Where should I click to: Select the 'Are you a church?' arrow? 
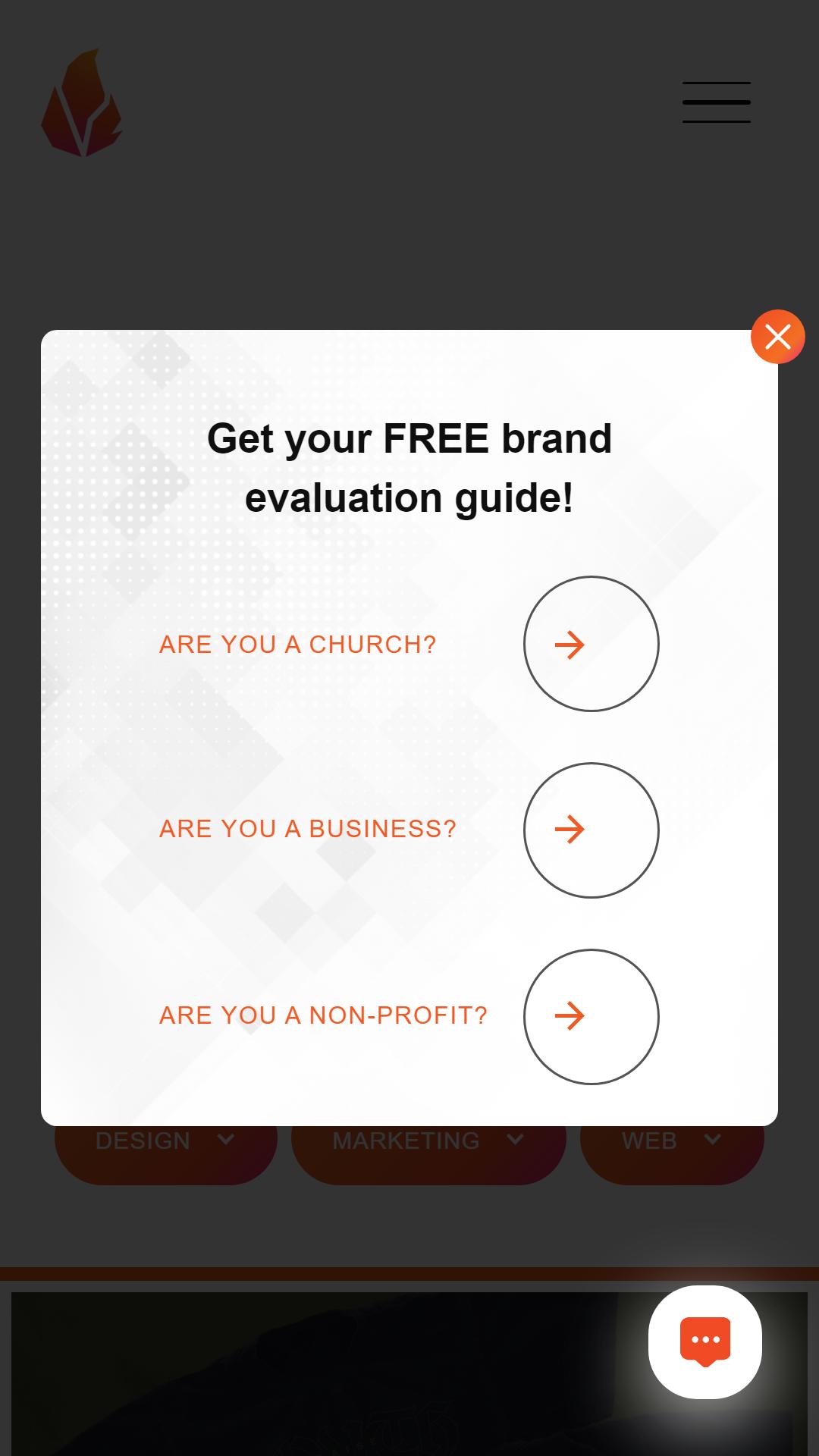coord(591,644)
